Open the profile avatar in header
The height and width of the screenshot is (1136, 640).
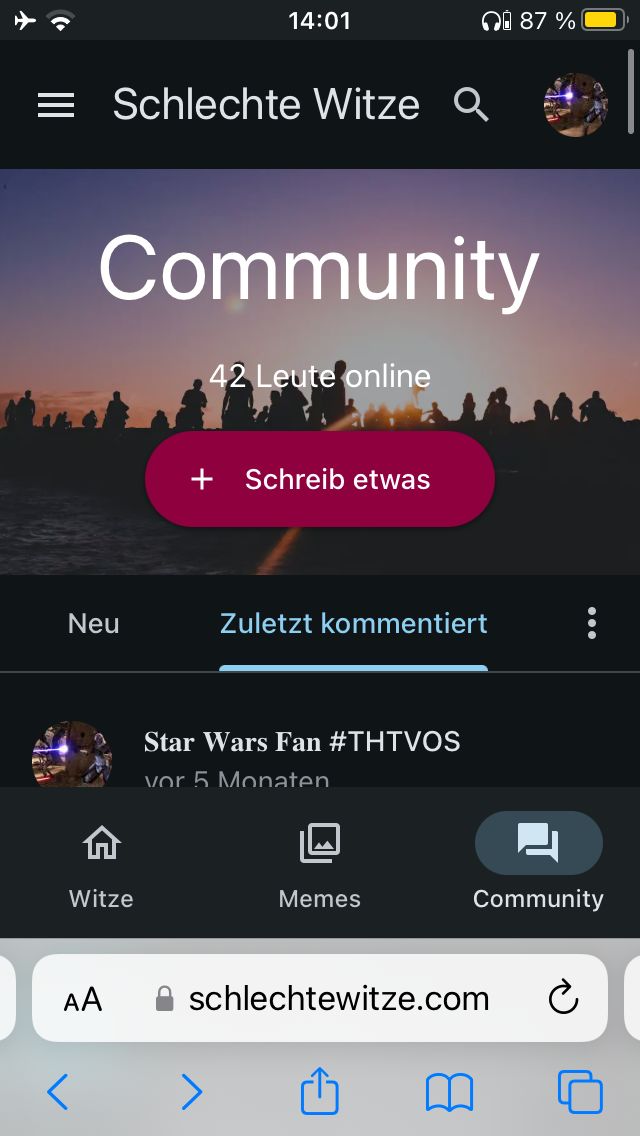(x=575, y=104)
